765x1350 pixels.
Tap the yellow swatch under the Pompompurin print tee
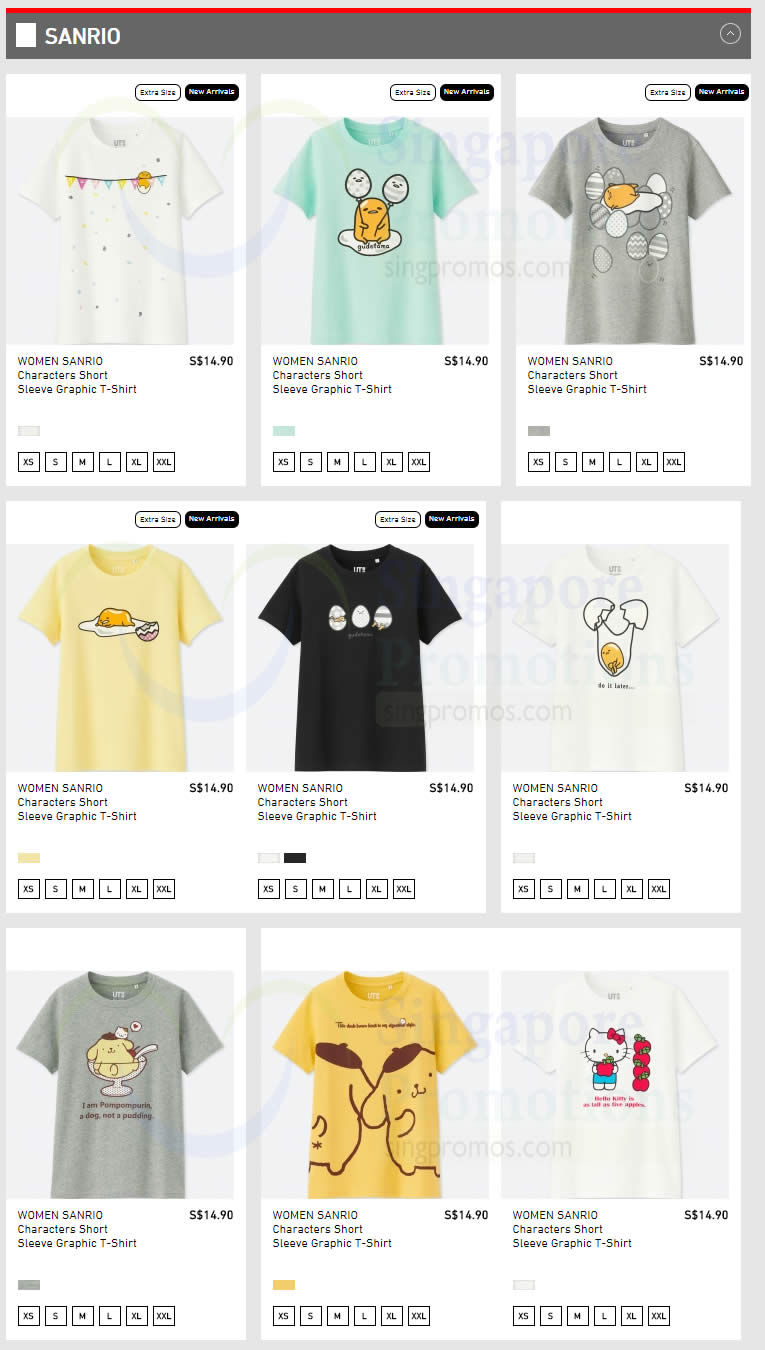point(284,1285)
